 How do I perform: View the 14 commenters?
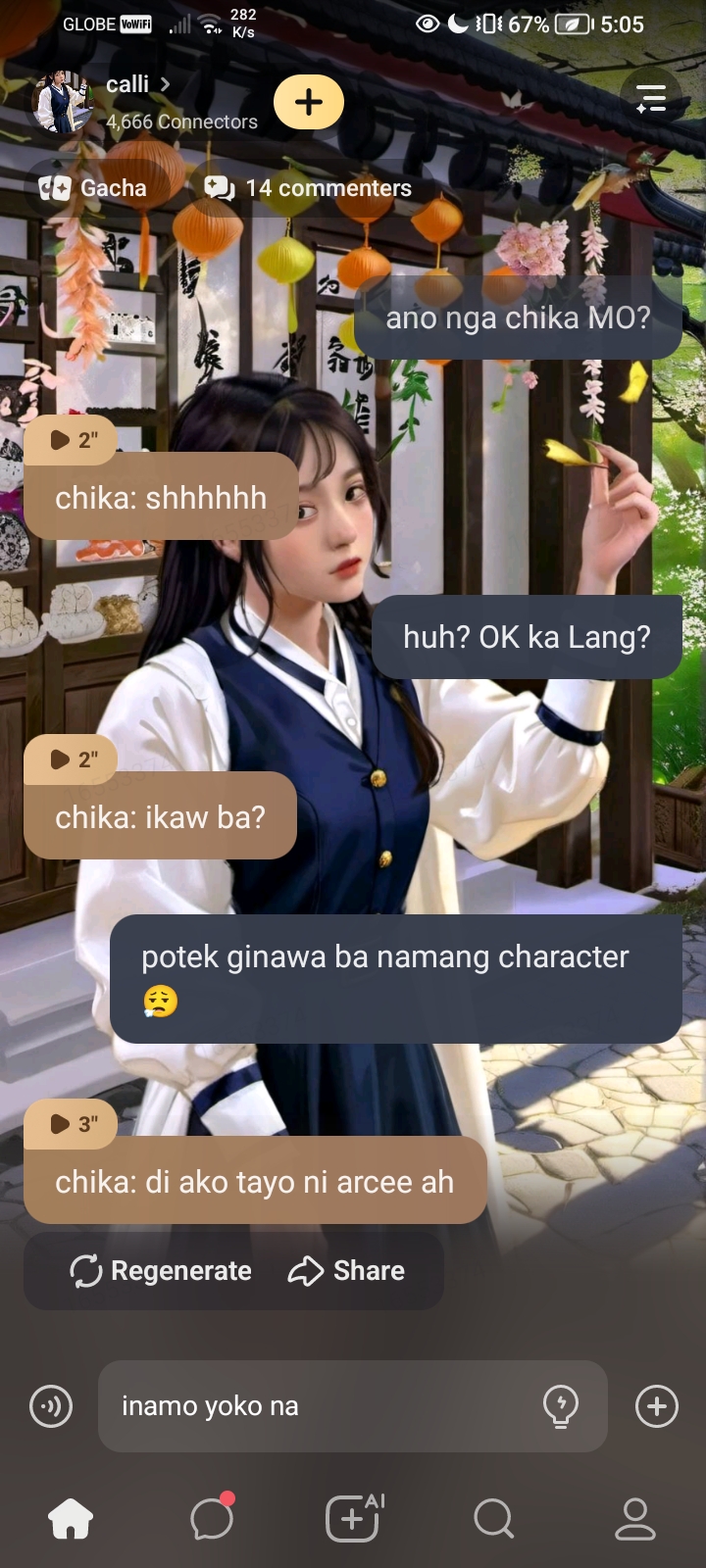pos(308,188)
